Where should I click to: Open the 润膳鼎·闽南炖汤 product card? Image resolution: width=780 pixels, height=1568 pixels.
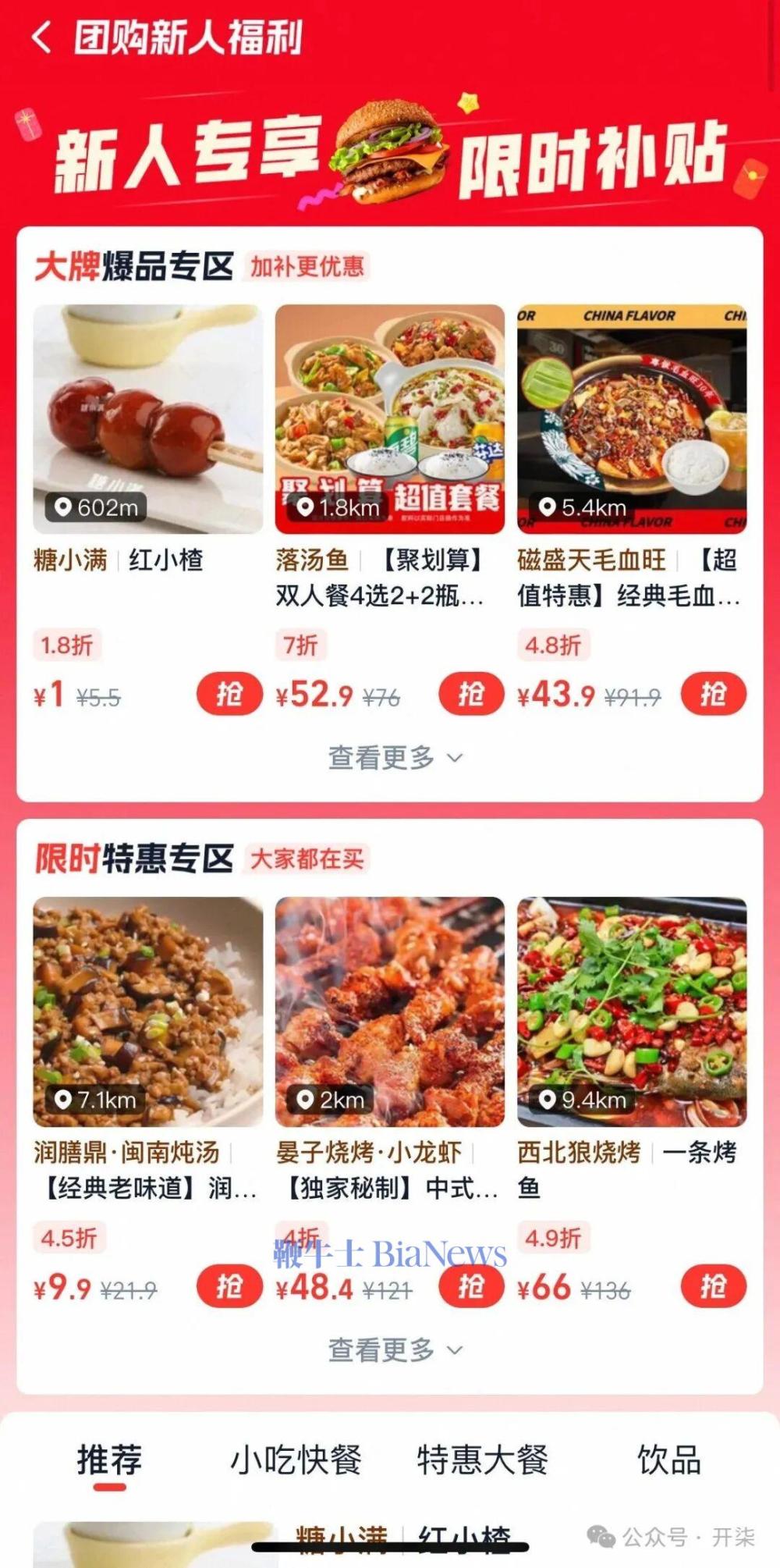tap(148, 1012)
